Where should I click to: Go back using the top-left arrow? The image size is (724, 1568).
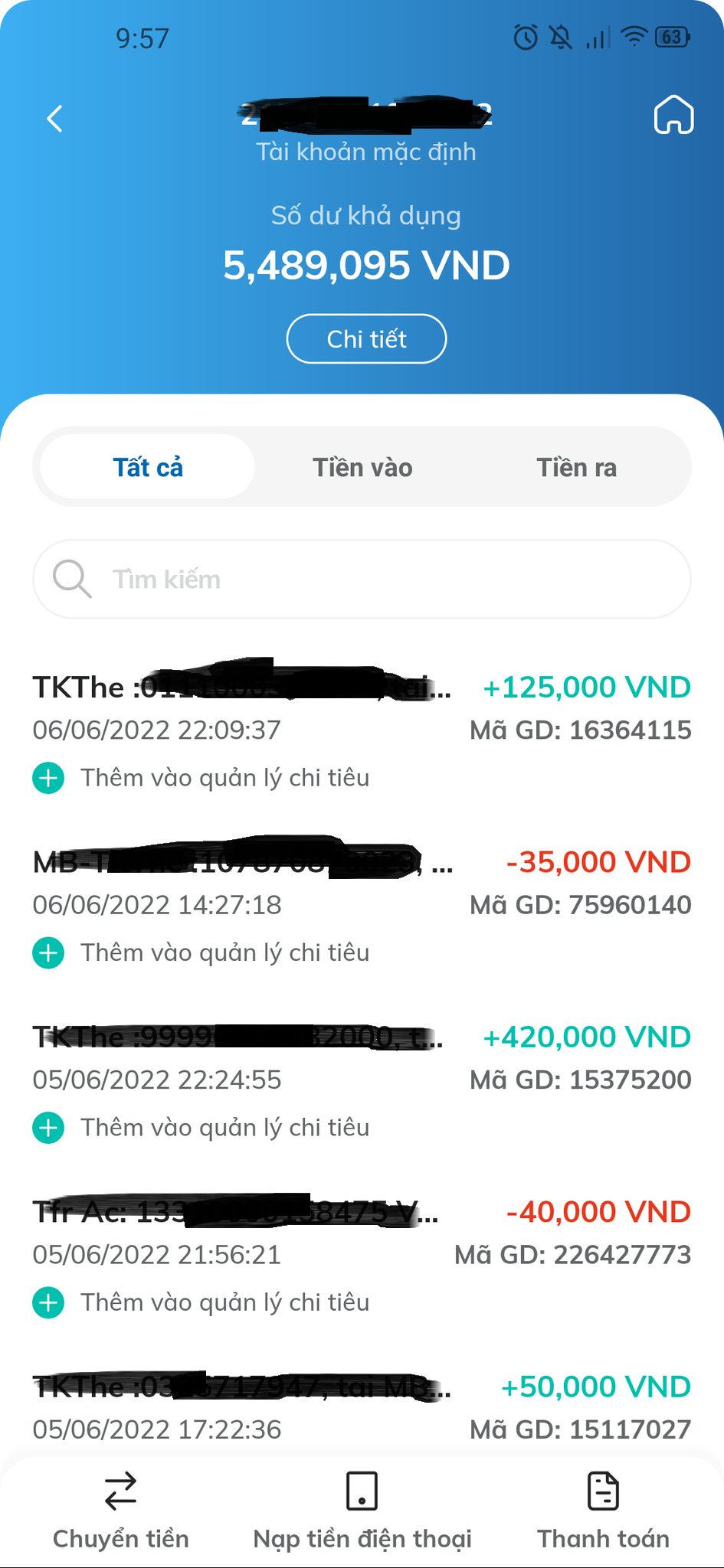click(x=55, y=119)
